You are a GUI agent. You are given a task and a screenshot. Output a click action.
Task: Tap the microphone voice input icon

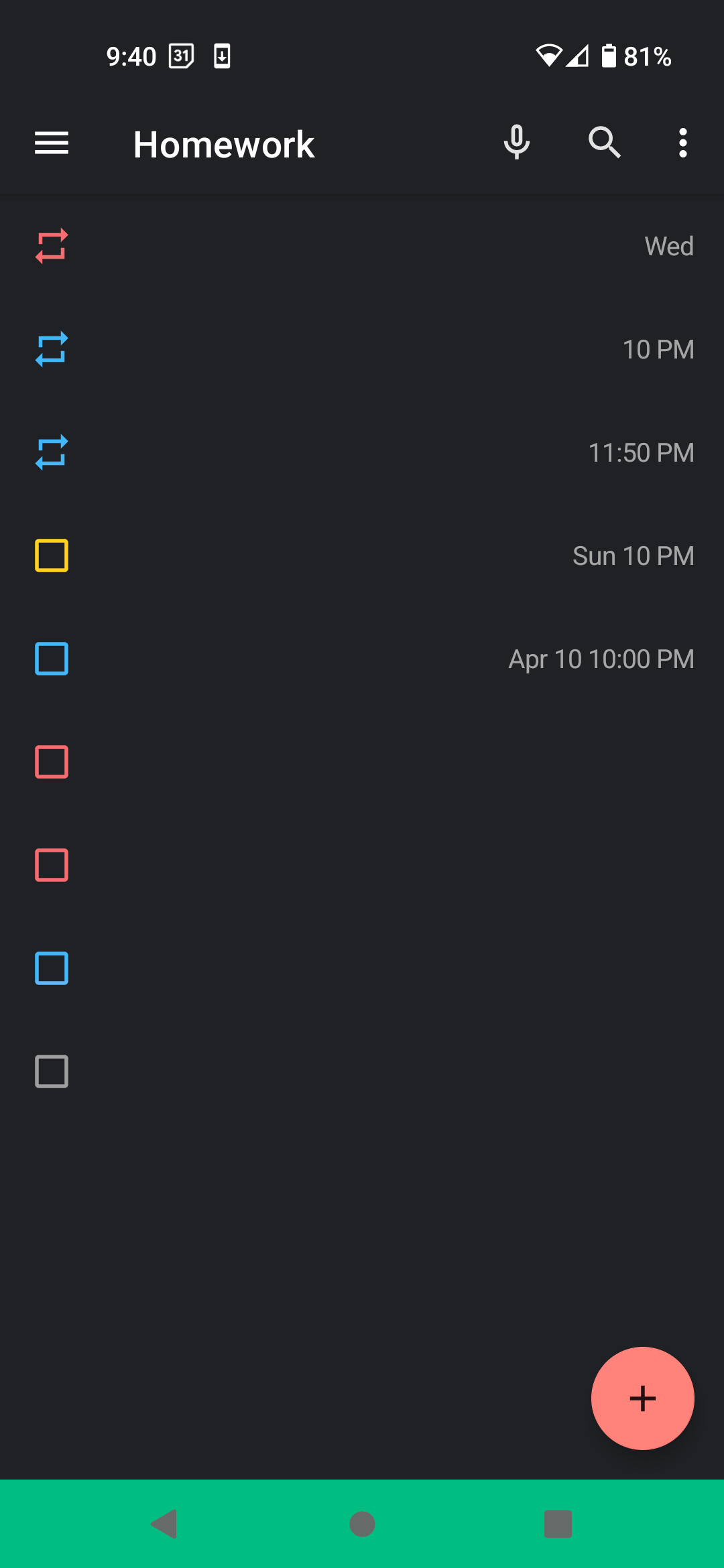516,143
